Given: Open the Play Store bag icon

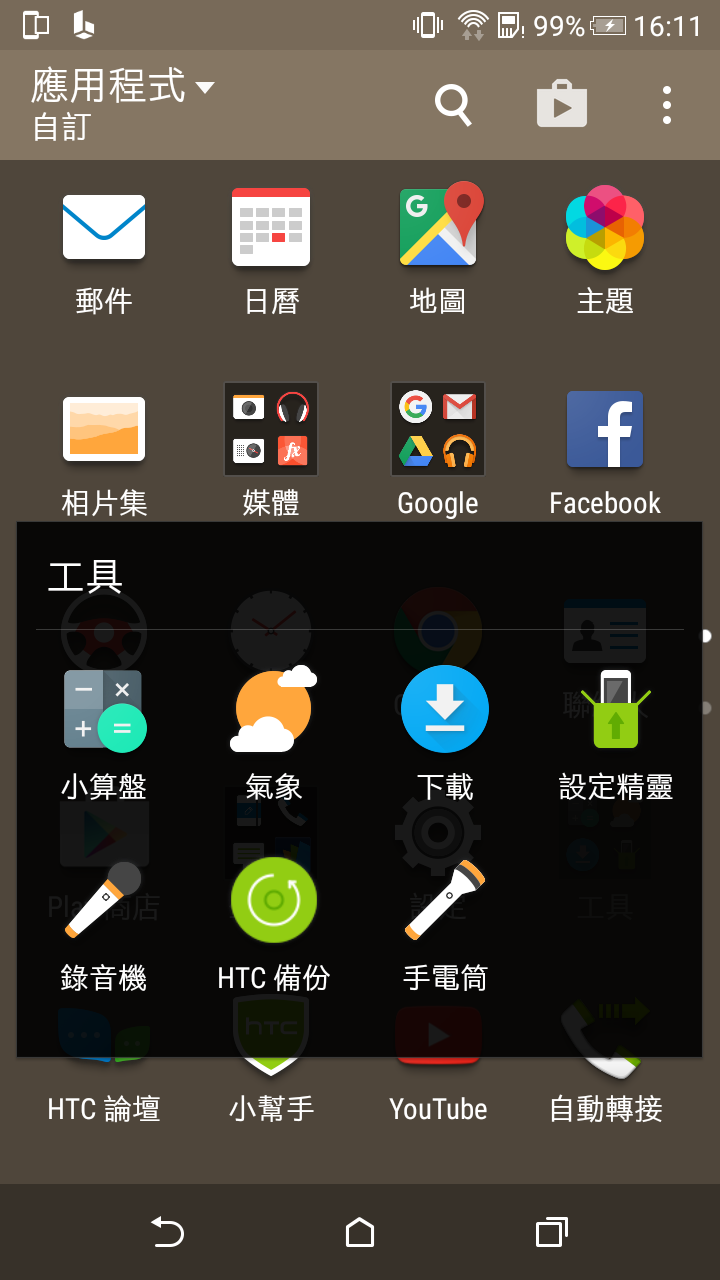Looking at the screenshot, I should tap(561, 104).
